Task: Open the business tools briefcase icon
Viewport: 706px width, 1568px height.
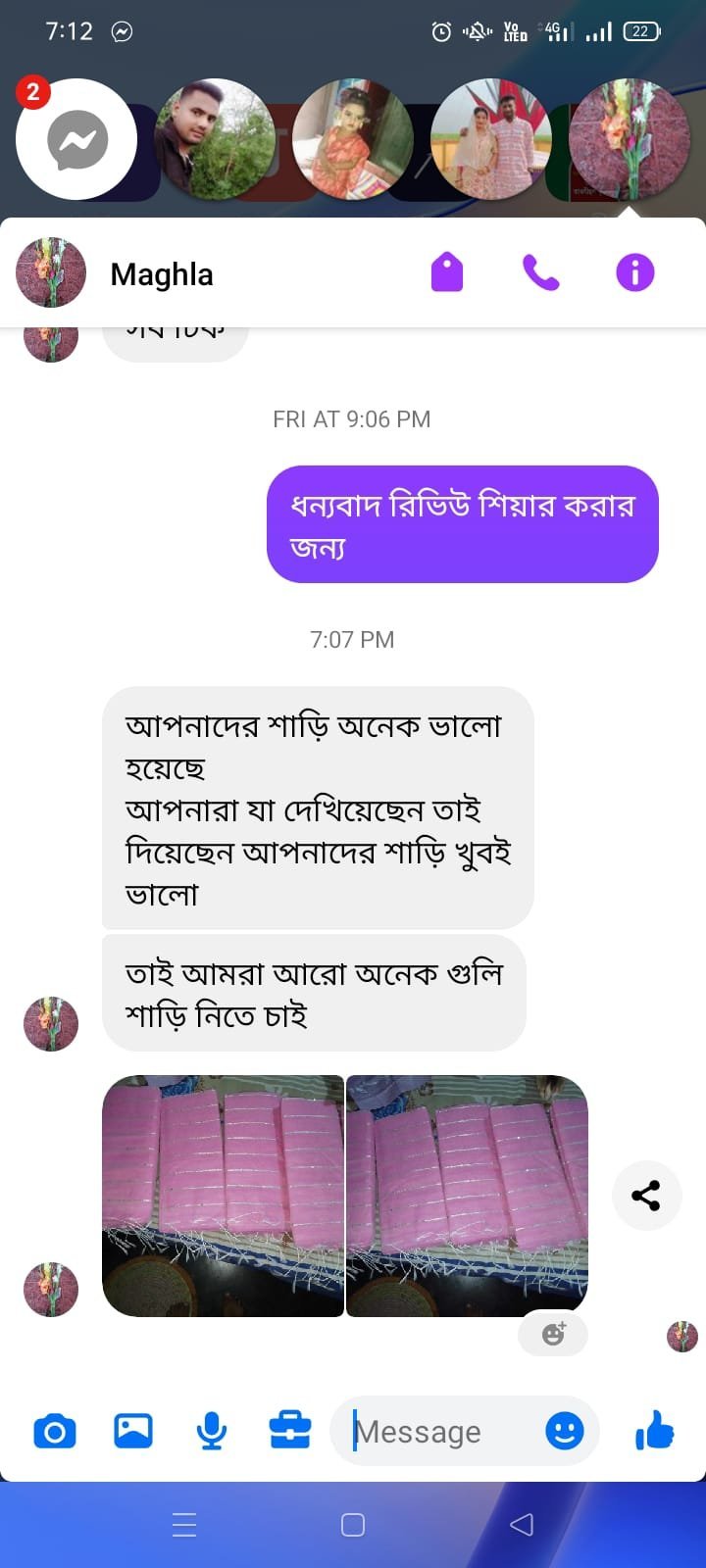Action: pyautogui.click(x=290, y=1432)
